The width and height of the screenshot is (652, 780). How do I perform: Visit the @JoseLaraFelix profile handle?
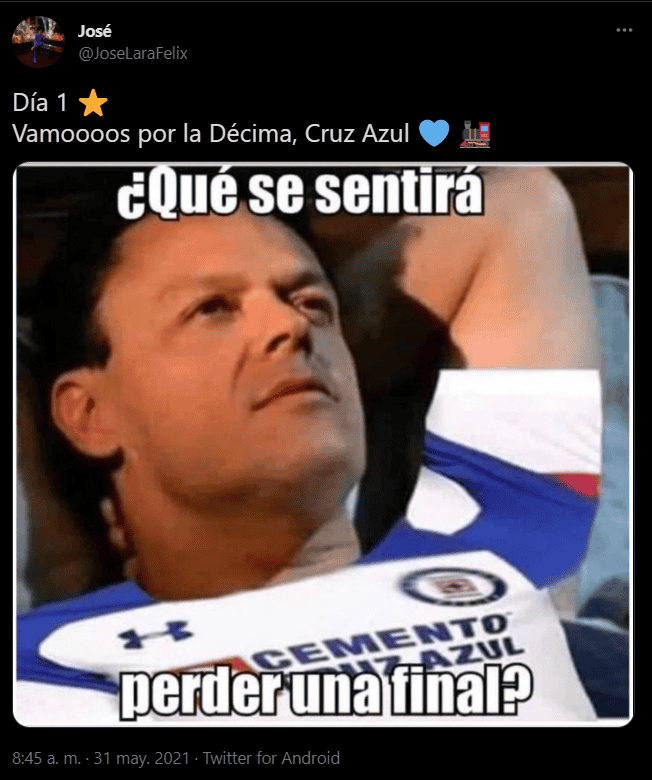132,53
